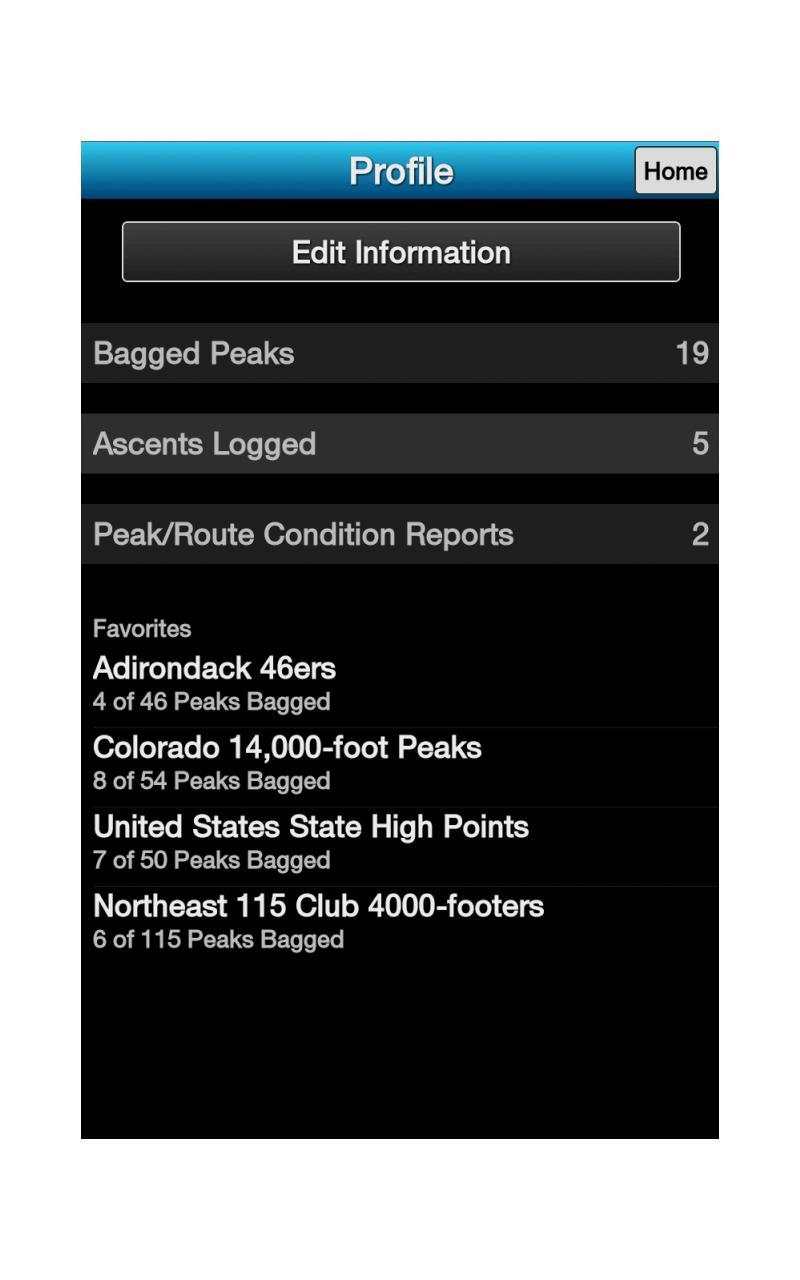This screenshot has width=800, height=1280.
Task: Check Adirondack 46ers bagged progress
Action: [211, 702]
